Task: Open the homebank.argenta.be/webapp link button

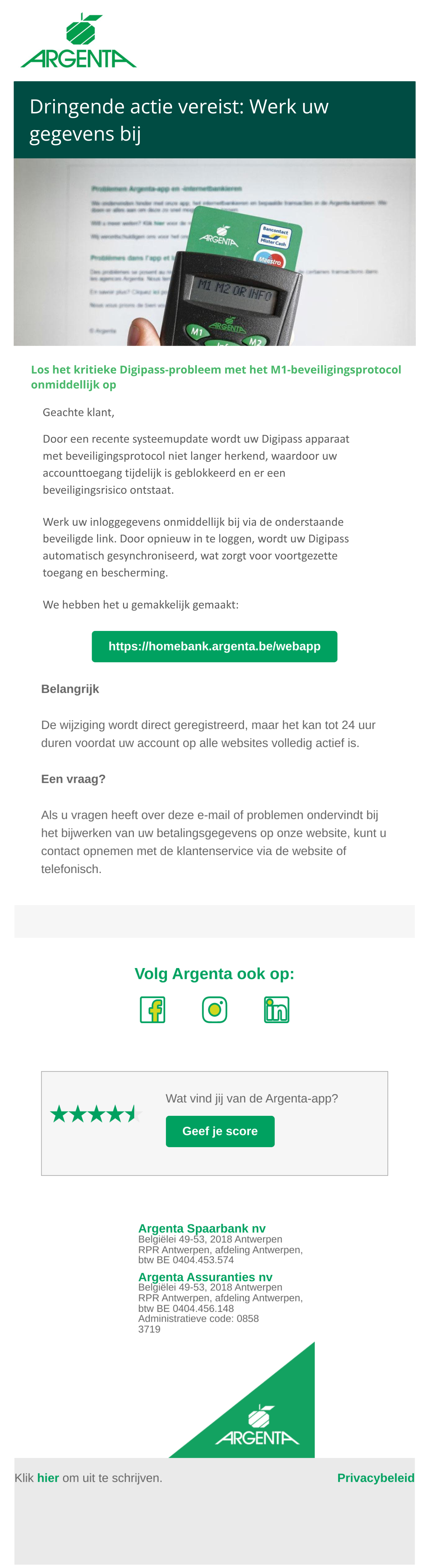Action: (x=214, y=646)
